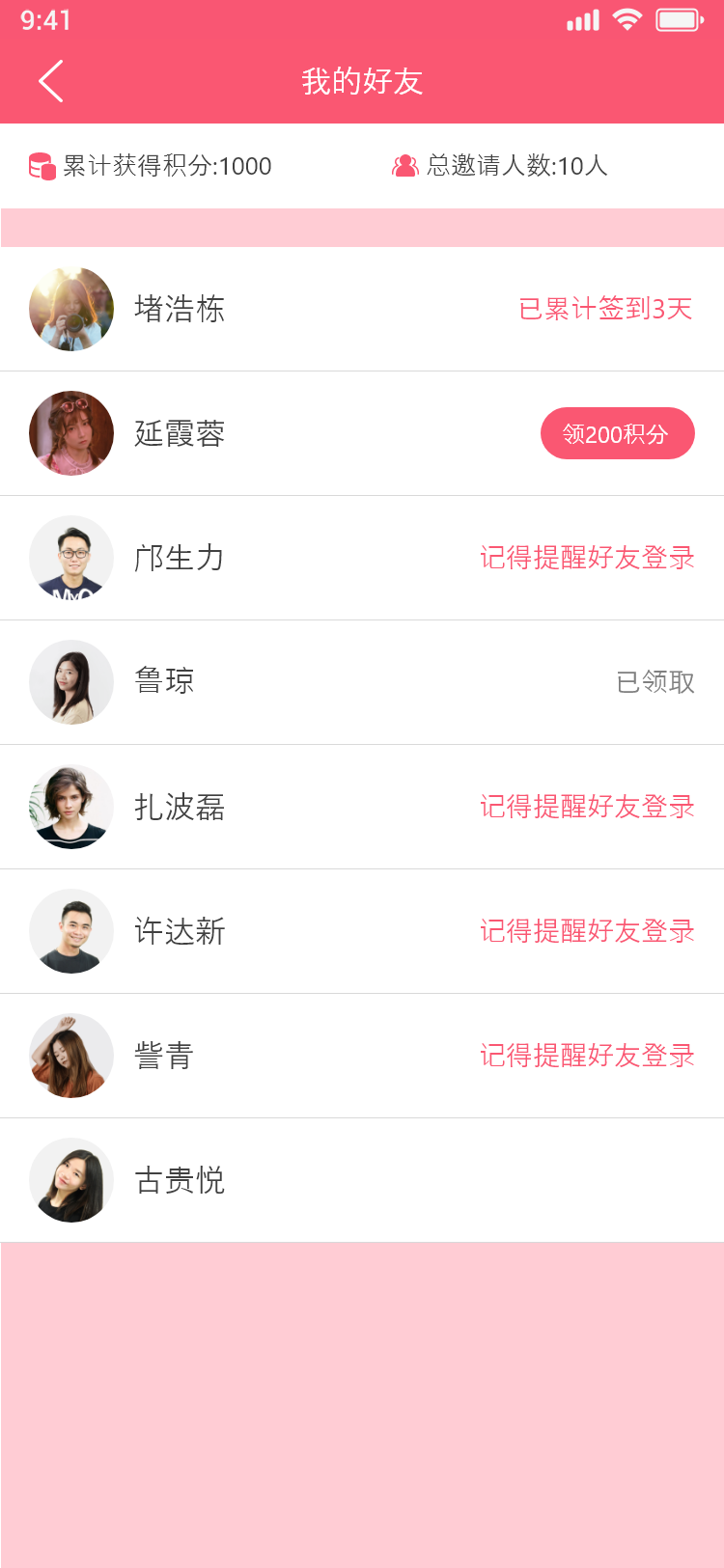724x1568 pixels.
Task: Open friend row 堵浩栋
Action: pos(180,309)
